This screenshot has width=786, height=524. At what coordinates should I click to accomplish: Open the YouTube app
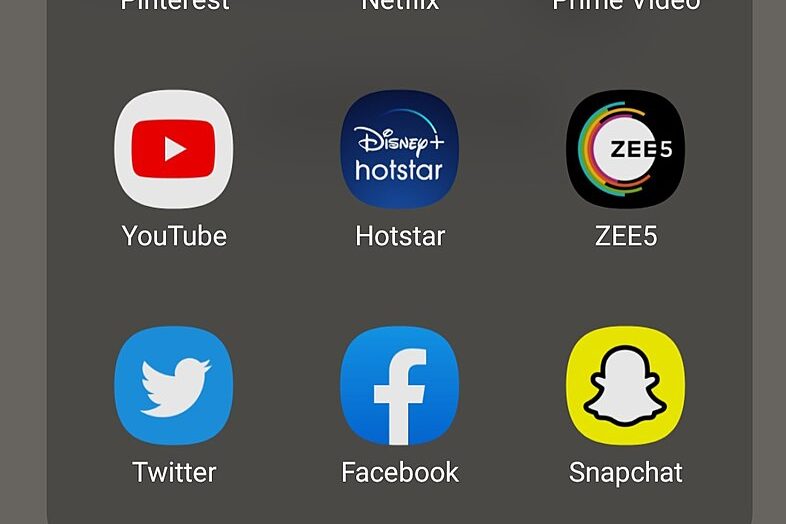(x=174, y=149)
